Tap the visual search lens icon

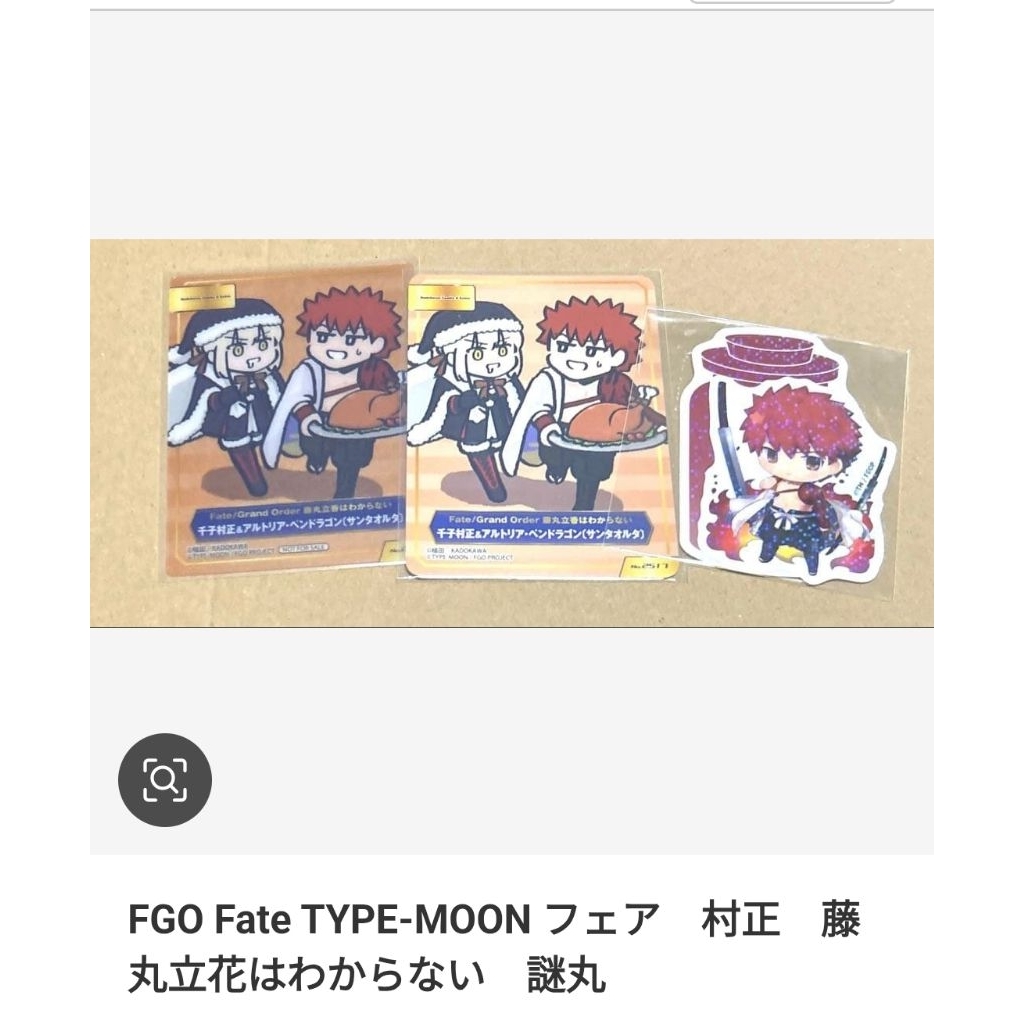pos(165,779)
